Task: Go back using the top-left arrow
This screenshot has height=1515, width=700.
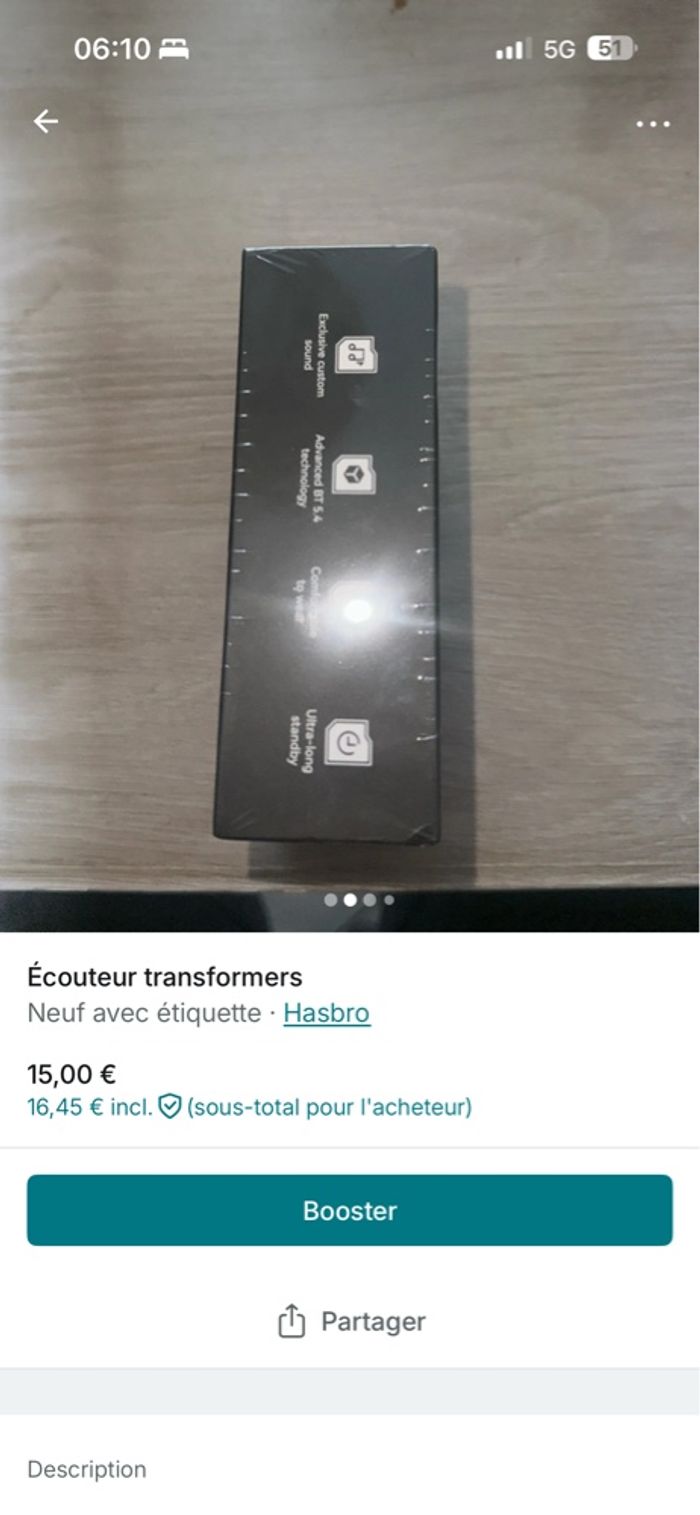Action: pos(46,122)
